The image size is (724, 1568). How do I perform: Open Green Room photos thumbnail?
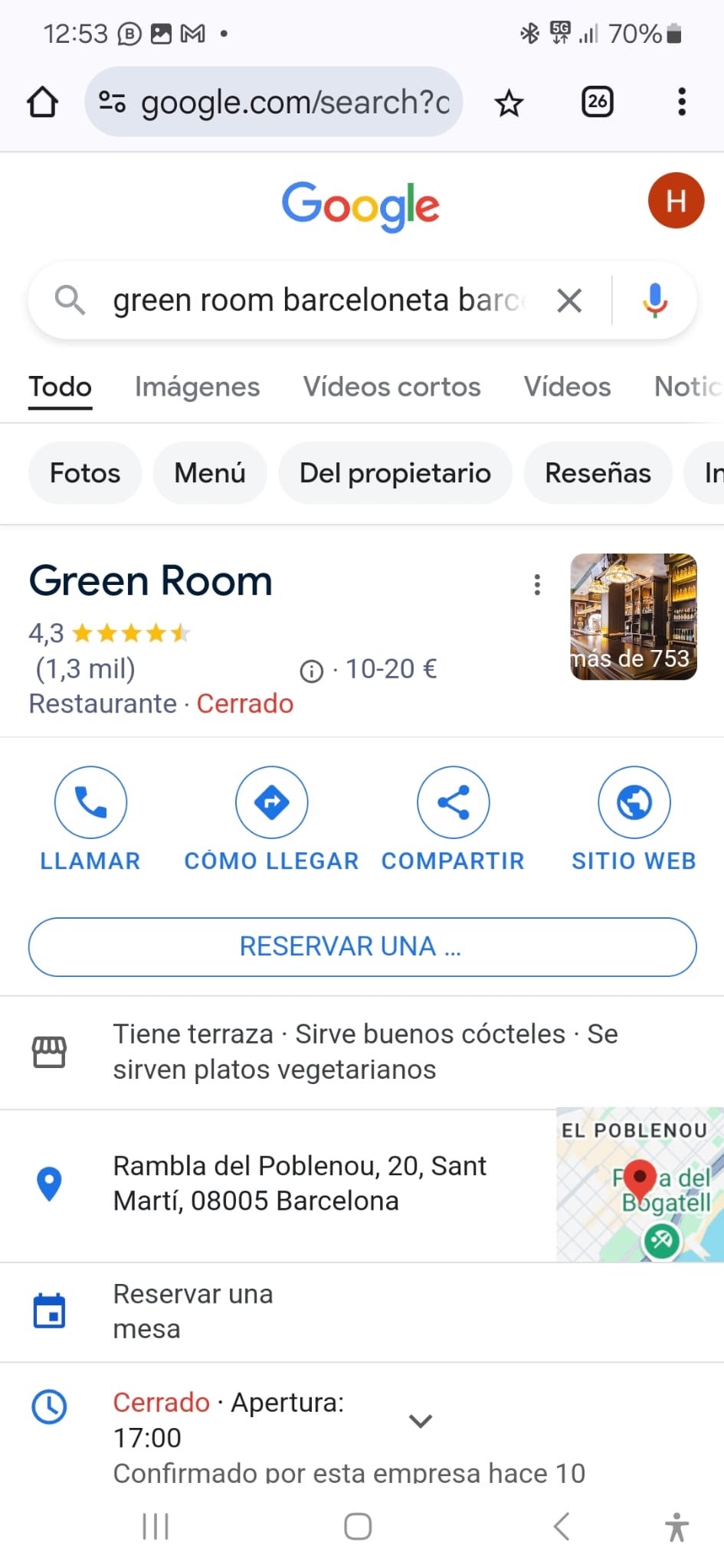point(634,616)
